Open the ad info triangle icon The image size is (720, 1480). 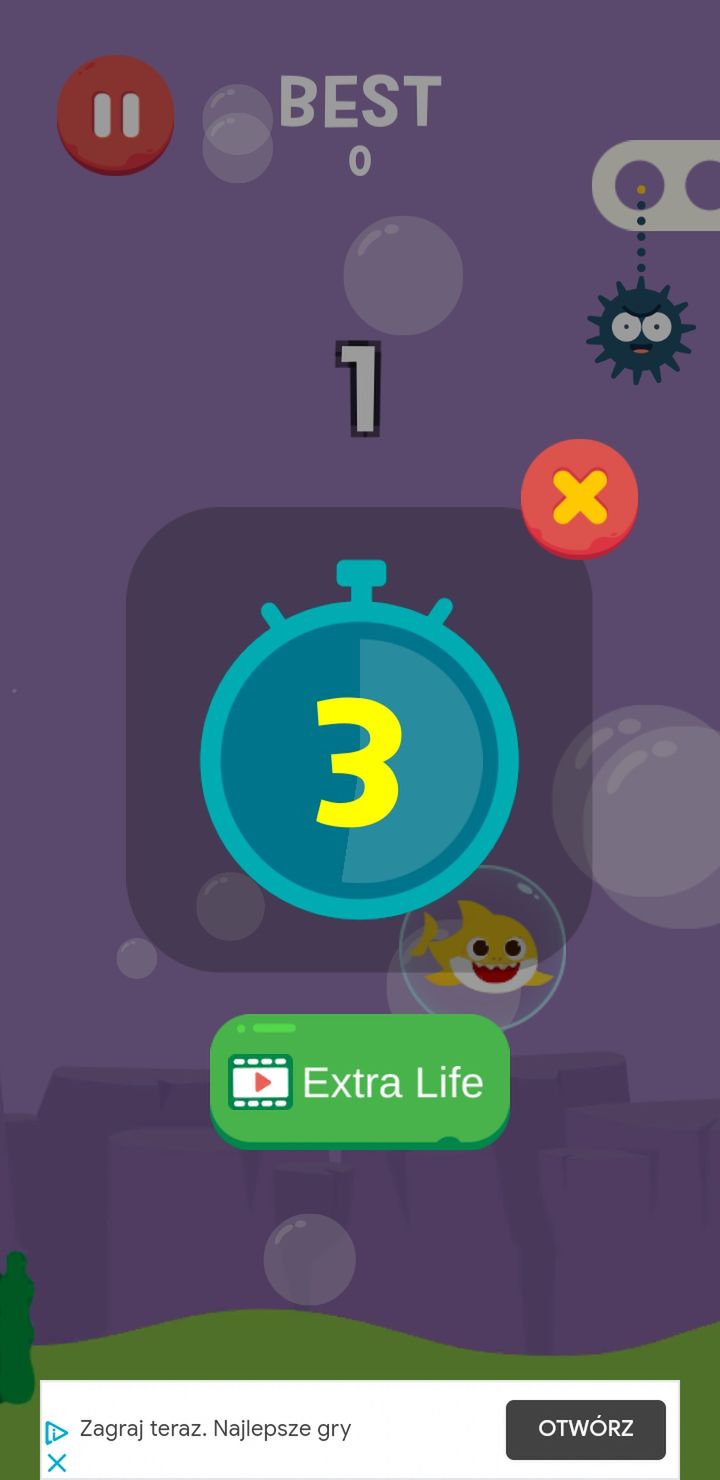click(56, 1433)
